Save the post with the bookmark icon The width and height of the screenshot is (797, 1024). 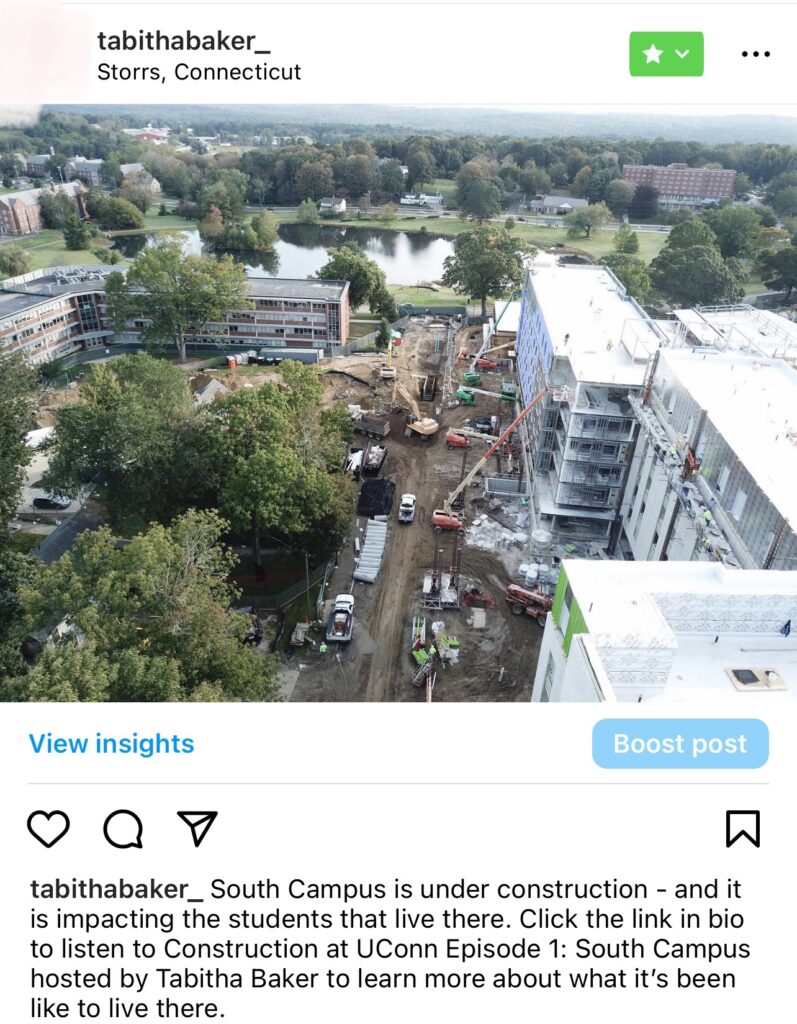[x=742, y=829]
